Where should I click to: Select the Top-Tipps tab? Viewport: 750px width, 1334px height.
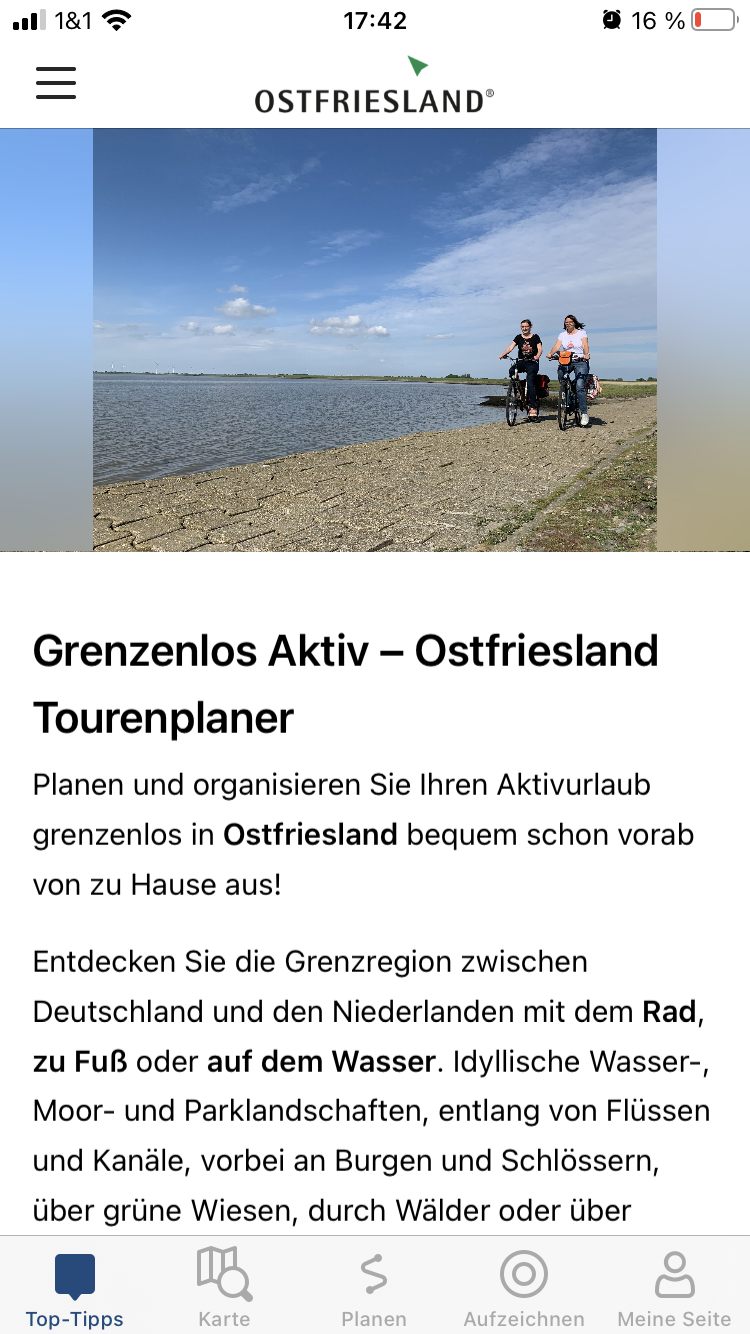75,1288
